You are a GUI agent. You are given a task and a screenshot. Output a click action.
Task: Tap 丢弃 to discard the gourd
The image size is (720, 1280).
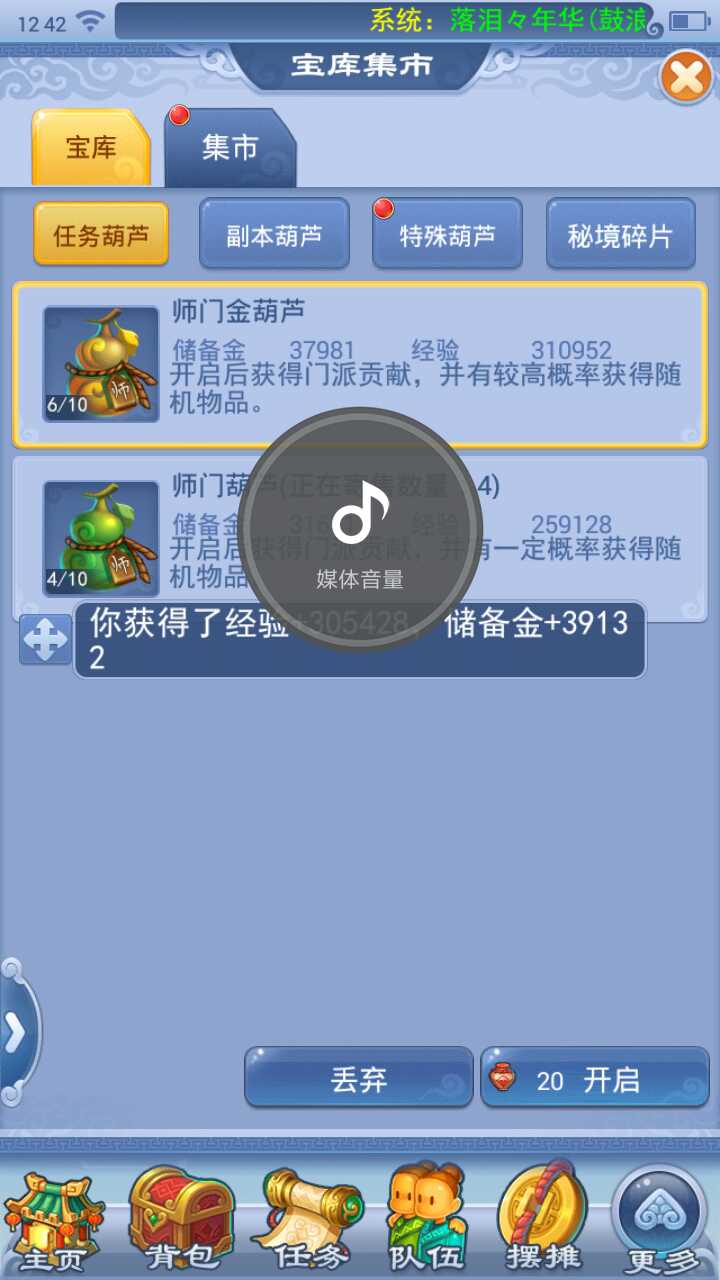click(358, 1079)
